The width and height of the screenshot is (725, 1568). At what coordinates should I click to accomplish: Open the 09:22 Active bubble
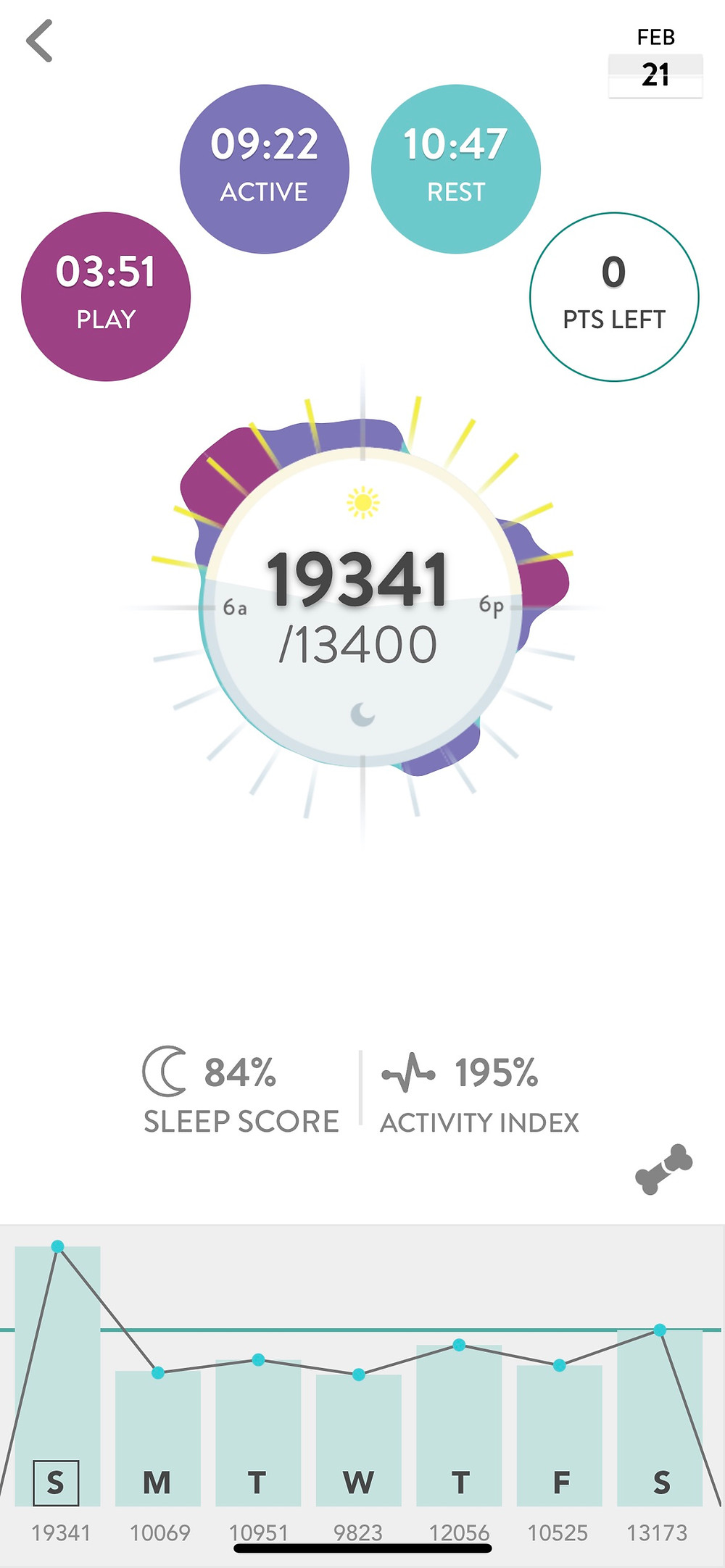(x=265, y=169)
